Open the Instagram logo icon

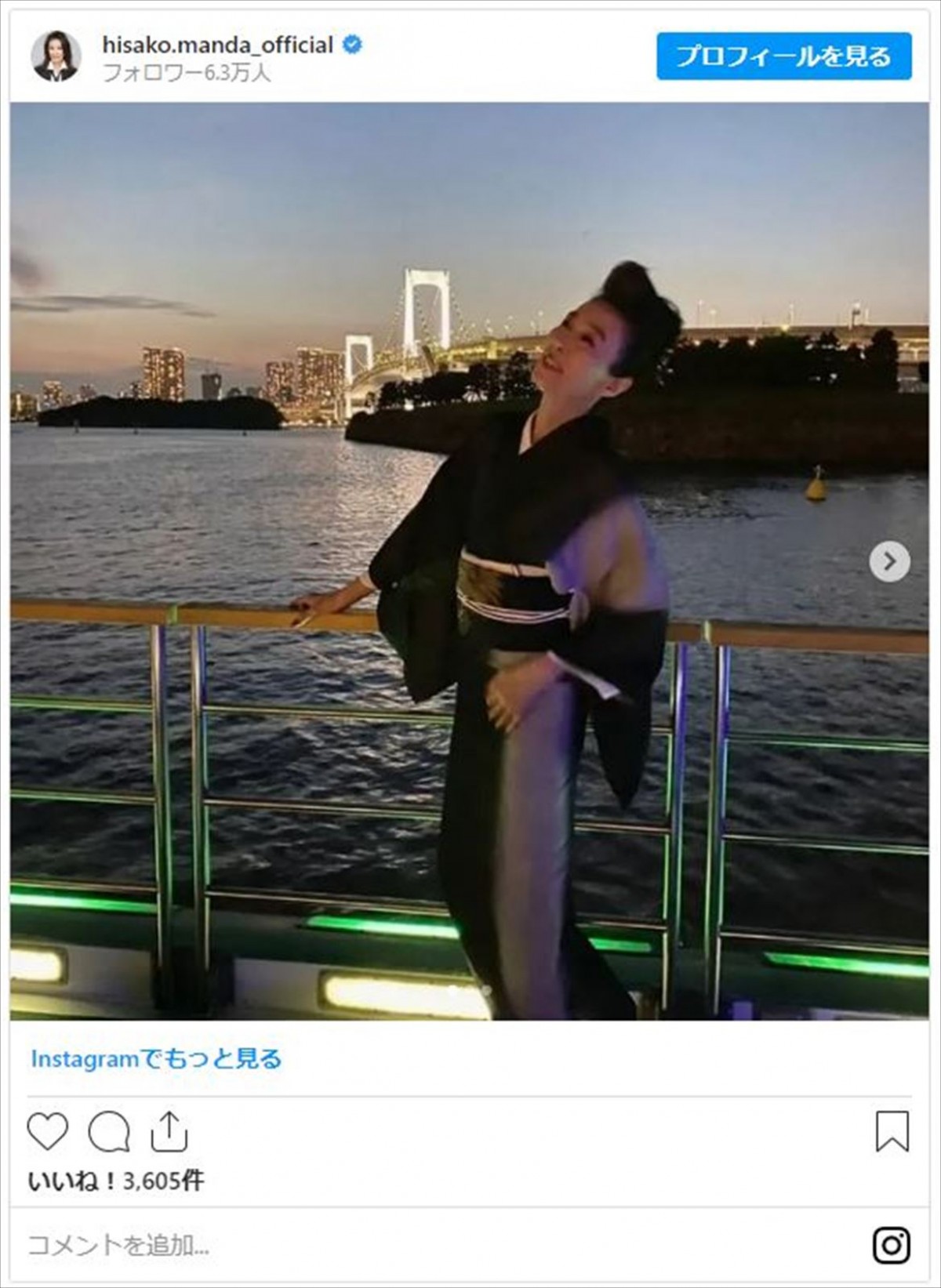(892, 1245)
